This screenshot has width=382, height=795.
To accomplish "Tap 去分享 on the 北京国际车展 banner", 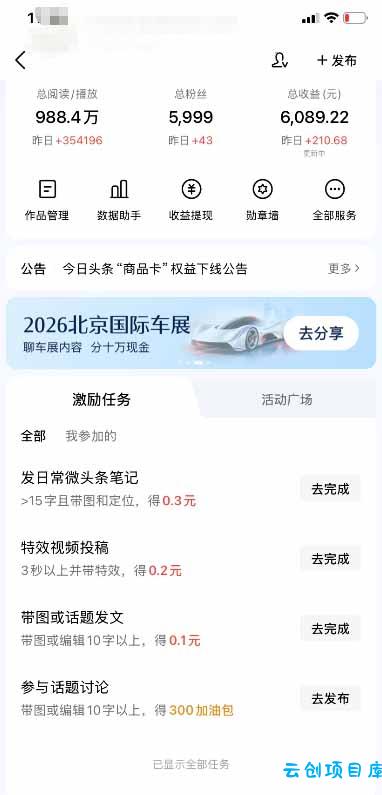I will click(321, 334).
